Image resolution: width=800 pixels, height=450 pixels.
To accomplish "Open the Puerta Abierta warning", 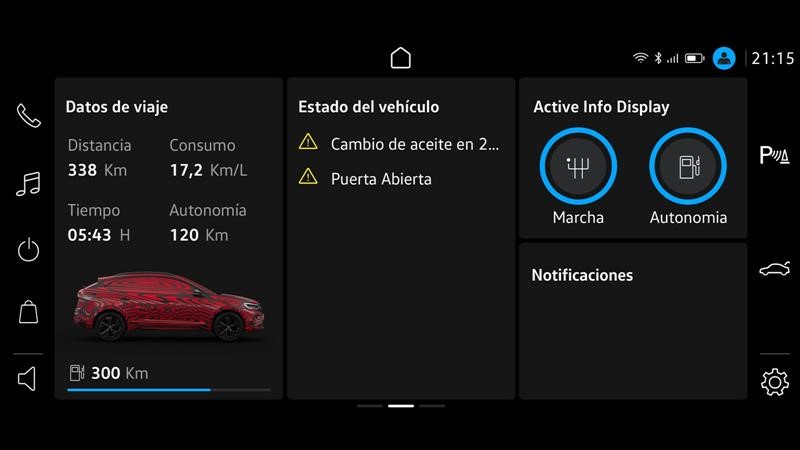I will (x=380, y=179).
